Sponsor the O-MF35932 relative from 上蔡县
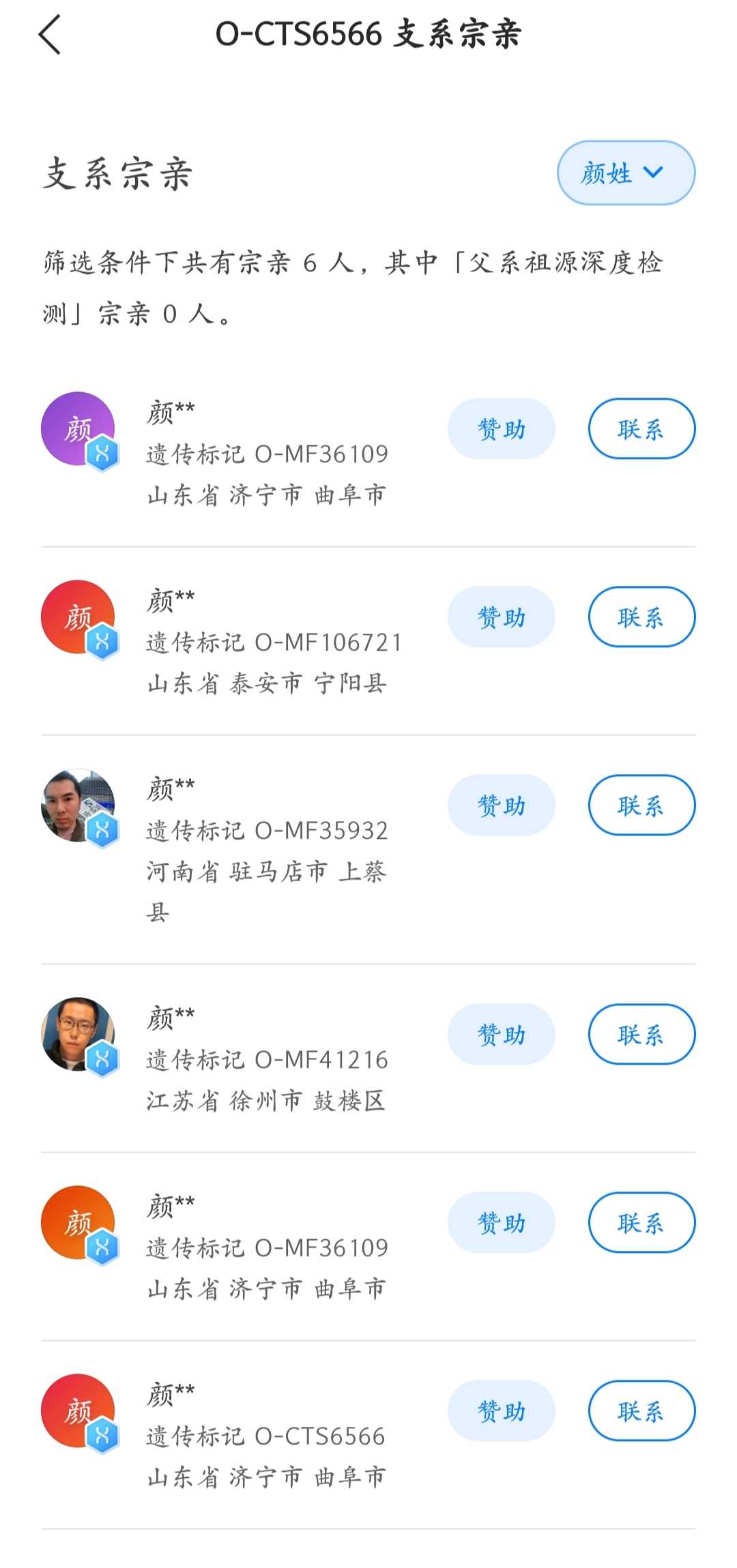 [501, 805]
